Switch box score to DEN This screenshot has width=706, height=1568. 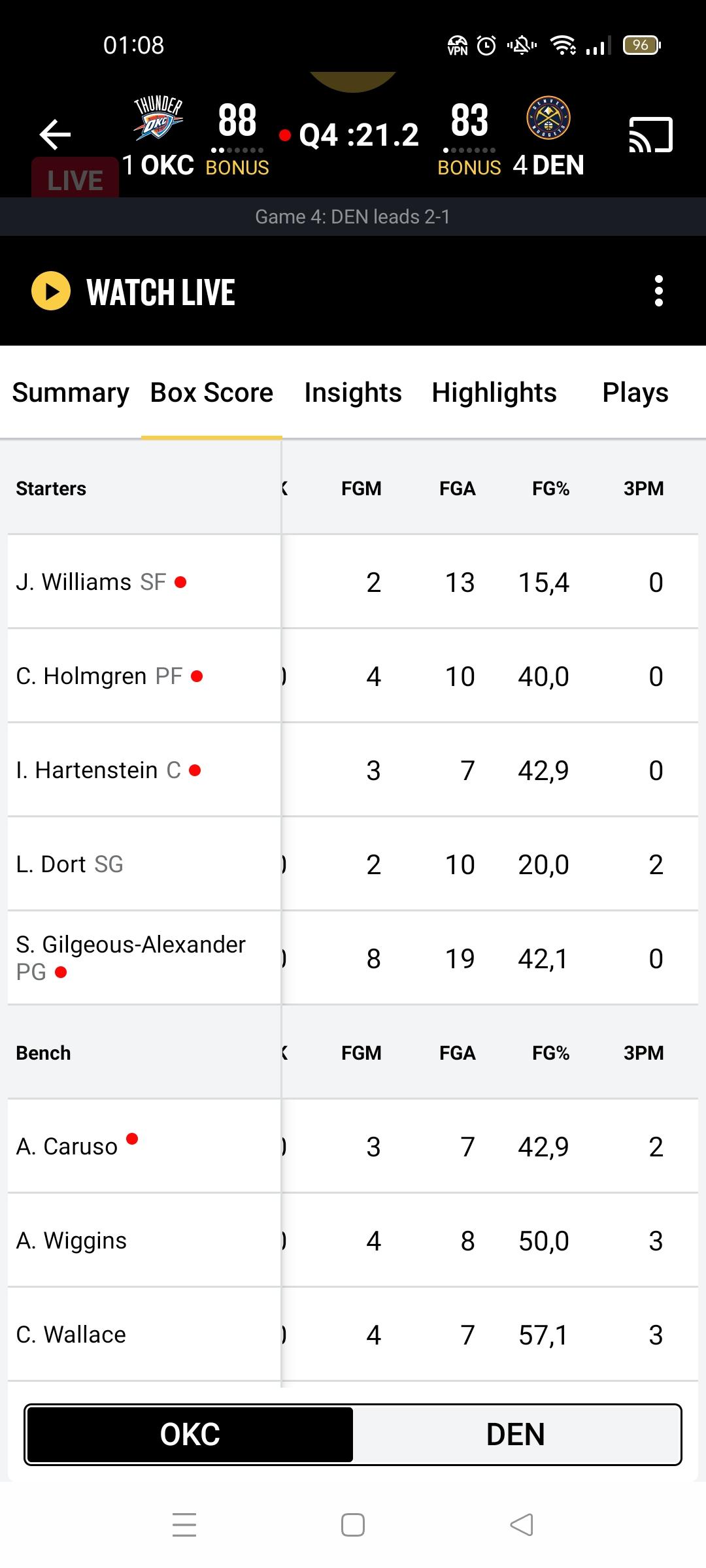pos(516,1434)
